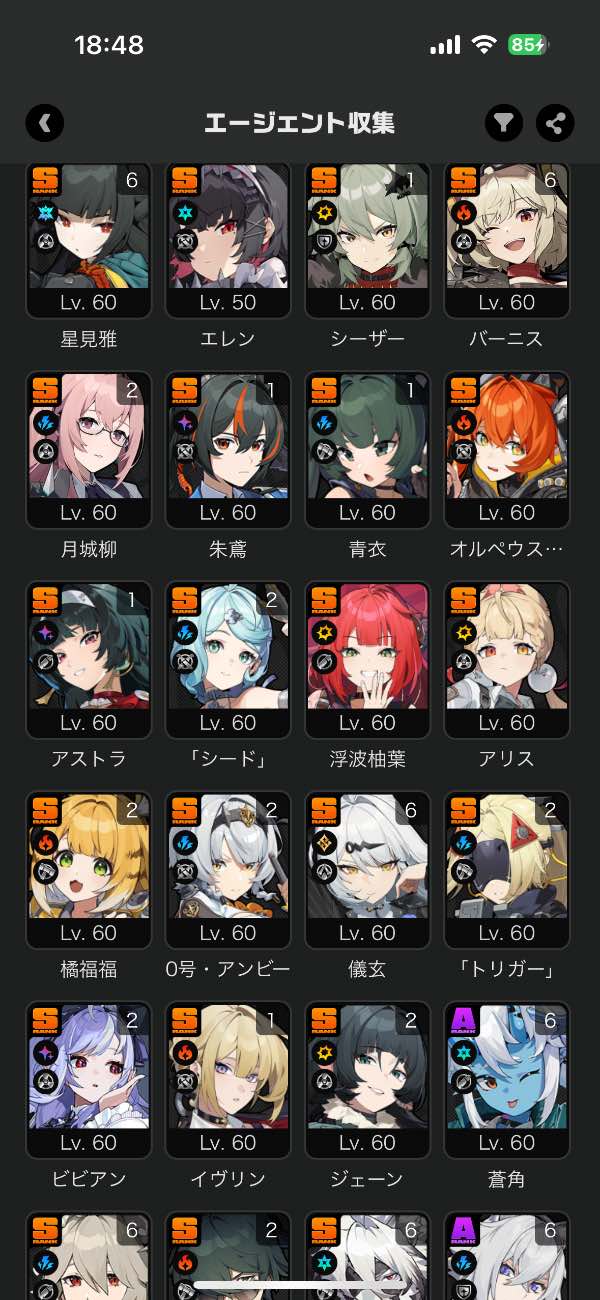This screenshot has width=600, height=1300.
Task: Select agent 0号・アンビー
Action: click(228, 870)
